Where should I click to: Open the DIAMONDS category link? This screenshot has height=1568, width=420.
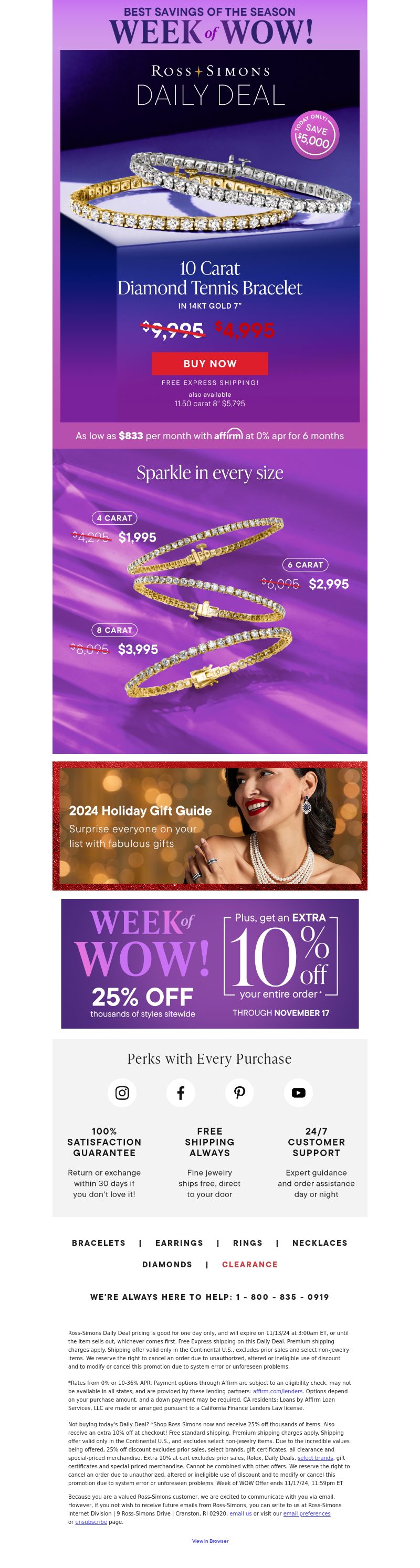pos(167,1264)
